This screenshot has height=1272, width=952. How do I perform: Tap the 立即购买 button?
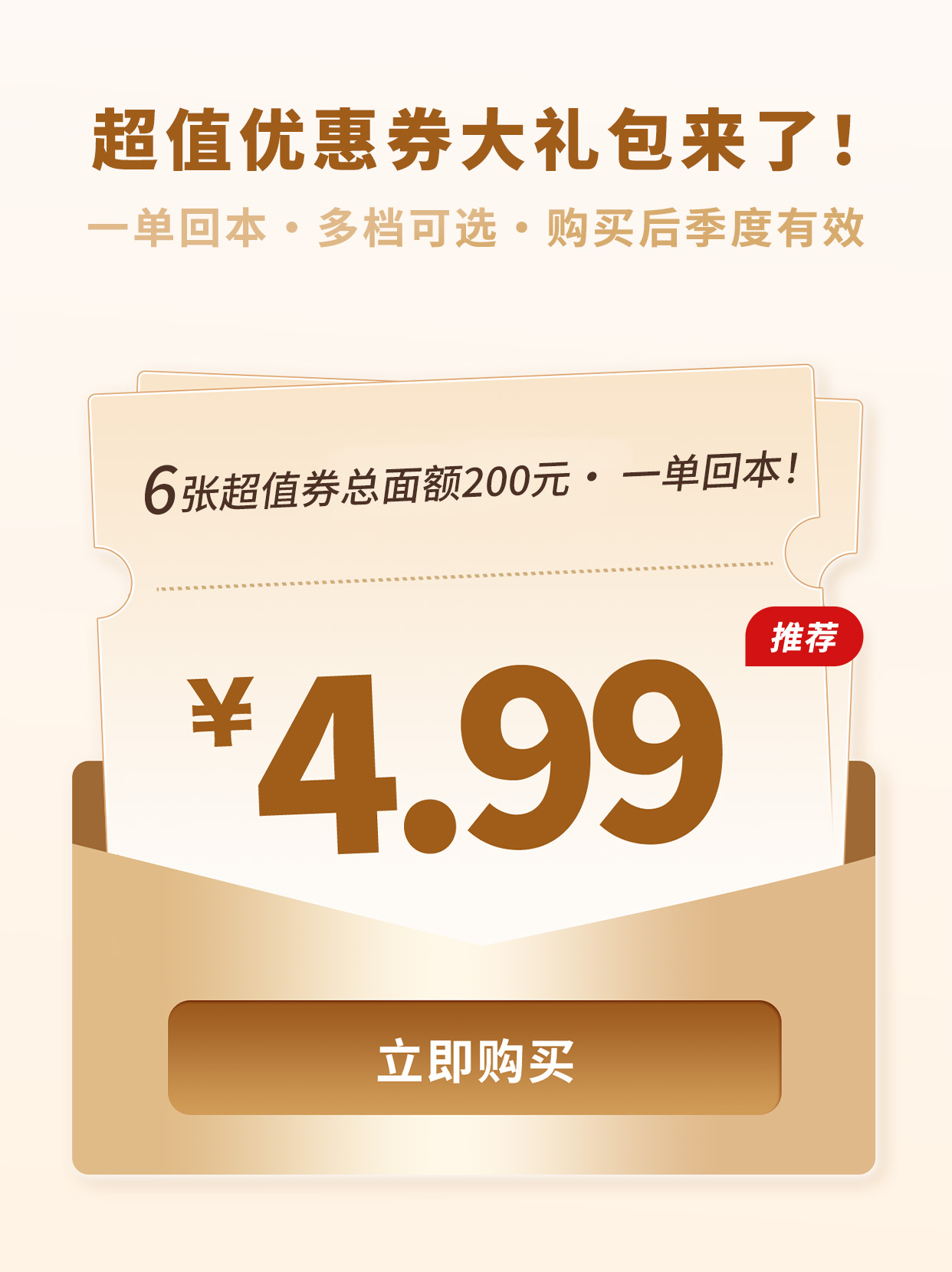pos(474,1058)
